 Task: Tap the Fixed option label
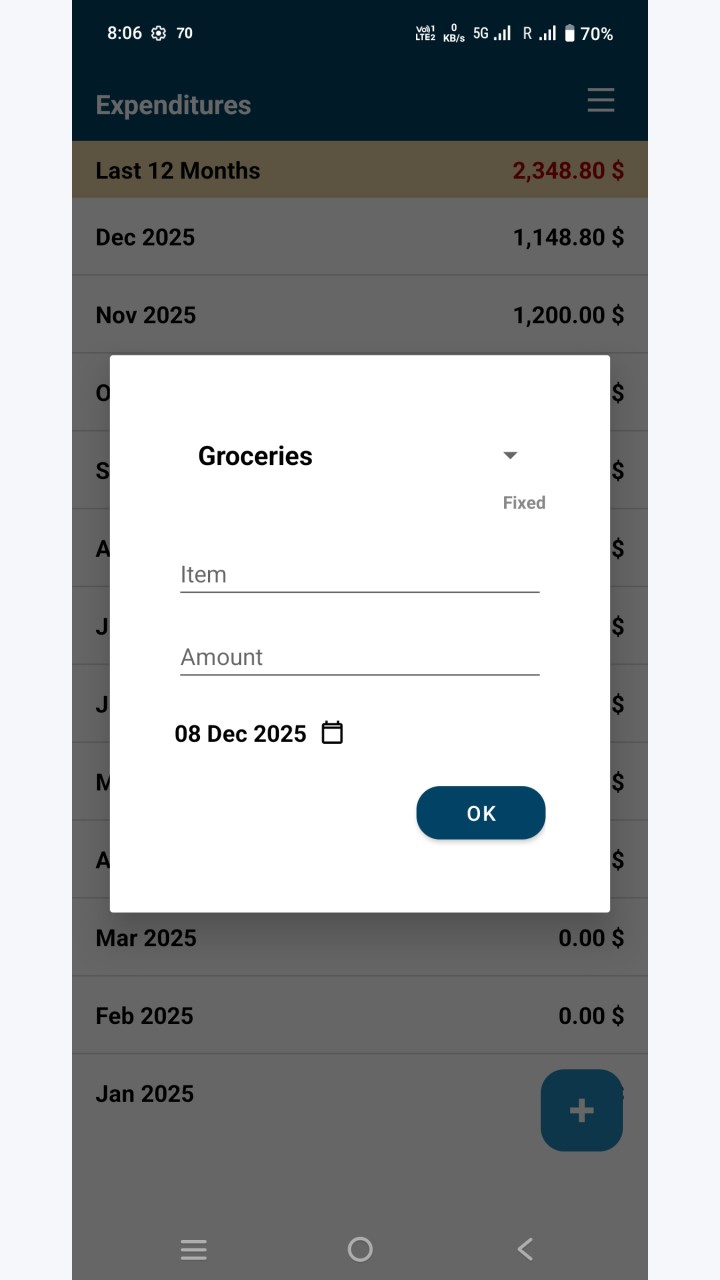tap(524, 503)
